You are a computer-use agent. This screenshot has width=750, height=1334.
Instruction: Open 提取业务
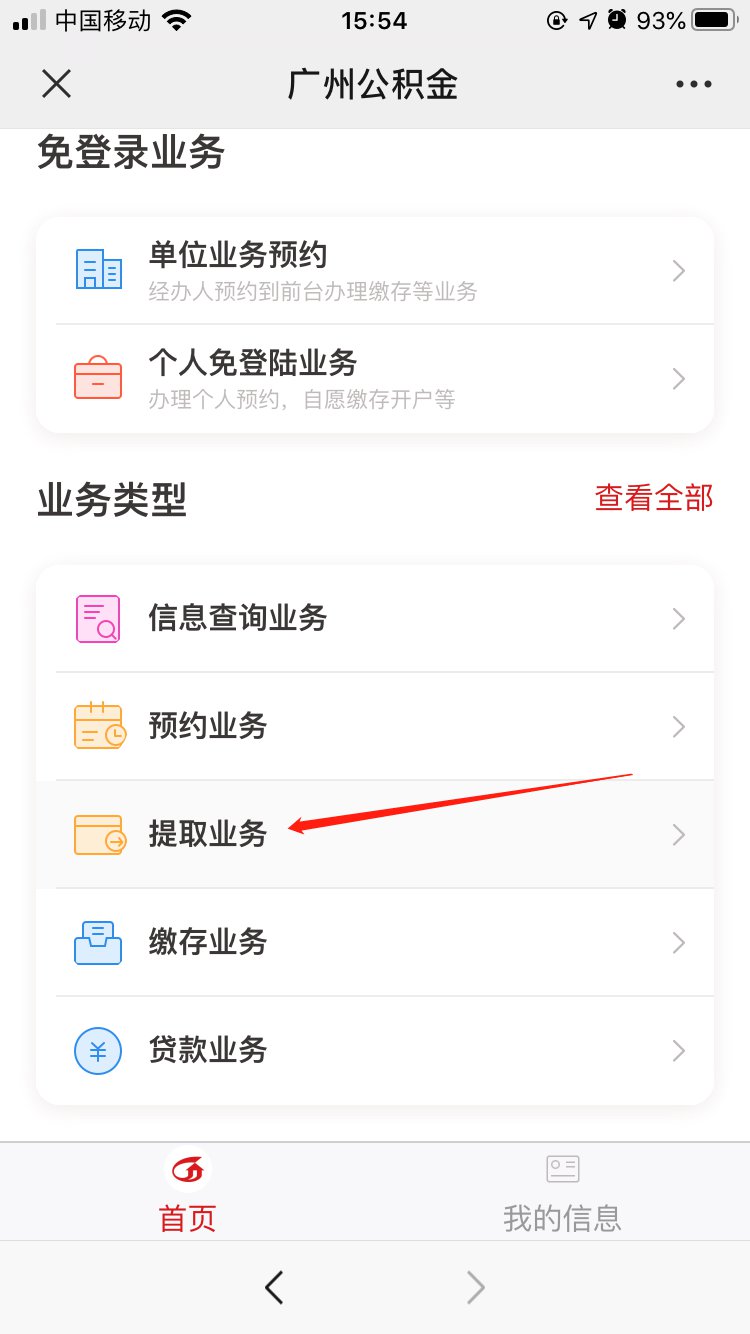tap(375, 835)
